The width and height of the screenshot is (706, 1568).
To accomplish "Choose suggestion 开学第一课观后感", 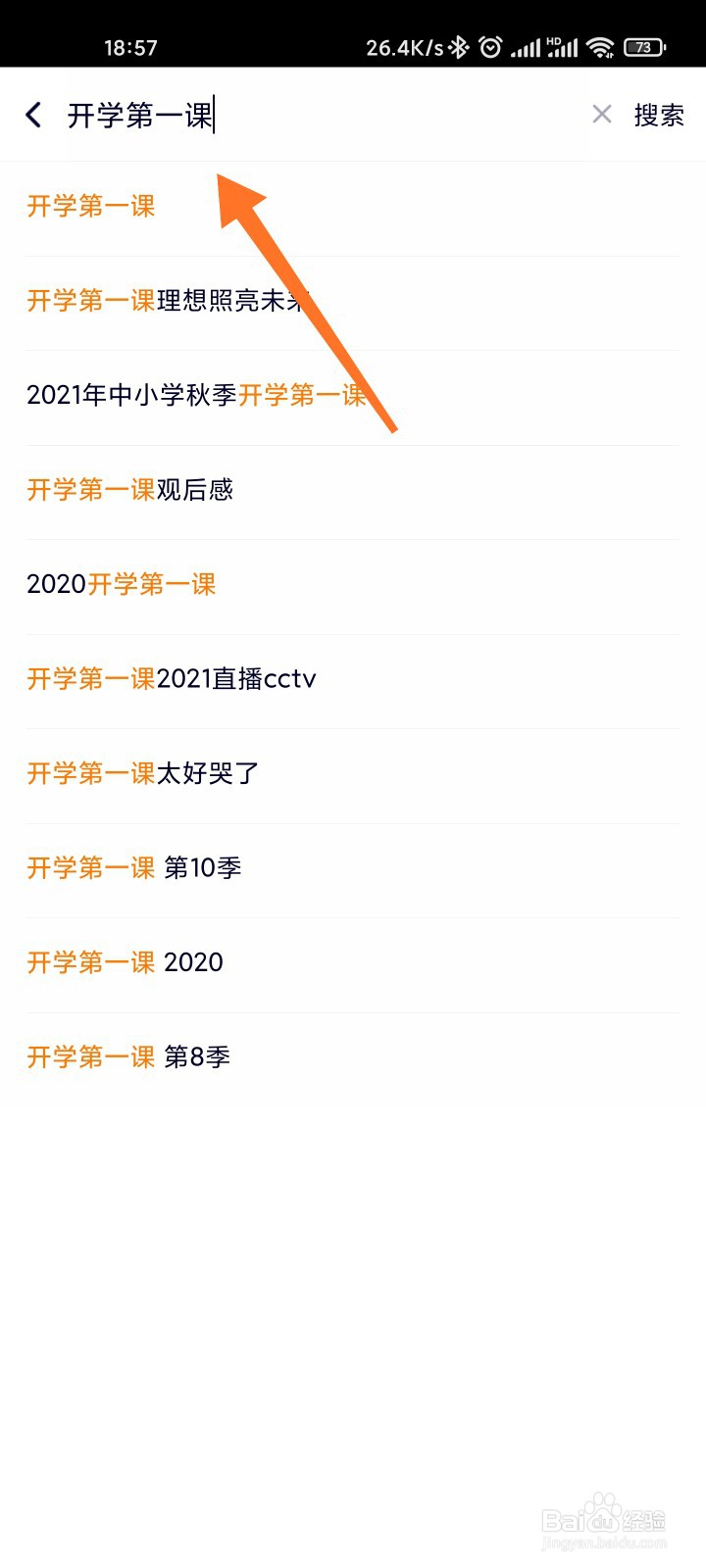I will [353, 489].
